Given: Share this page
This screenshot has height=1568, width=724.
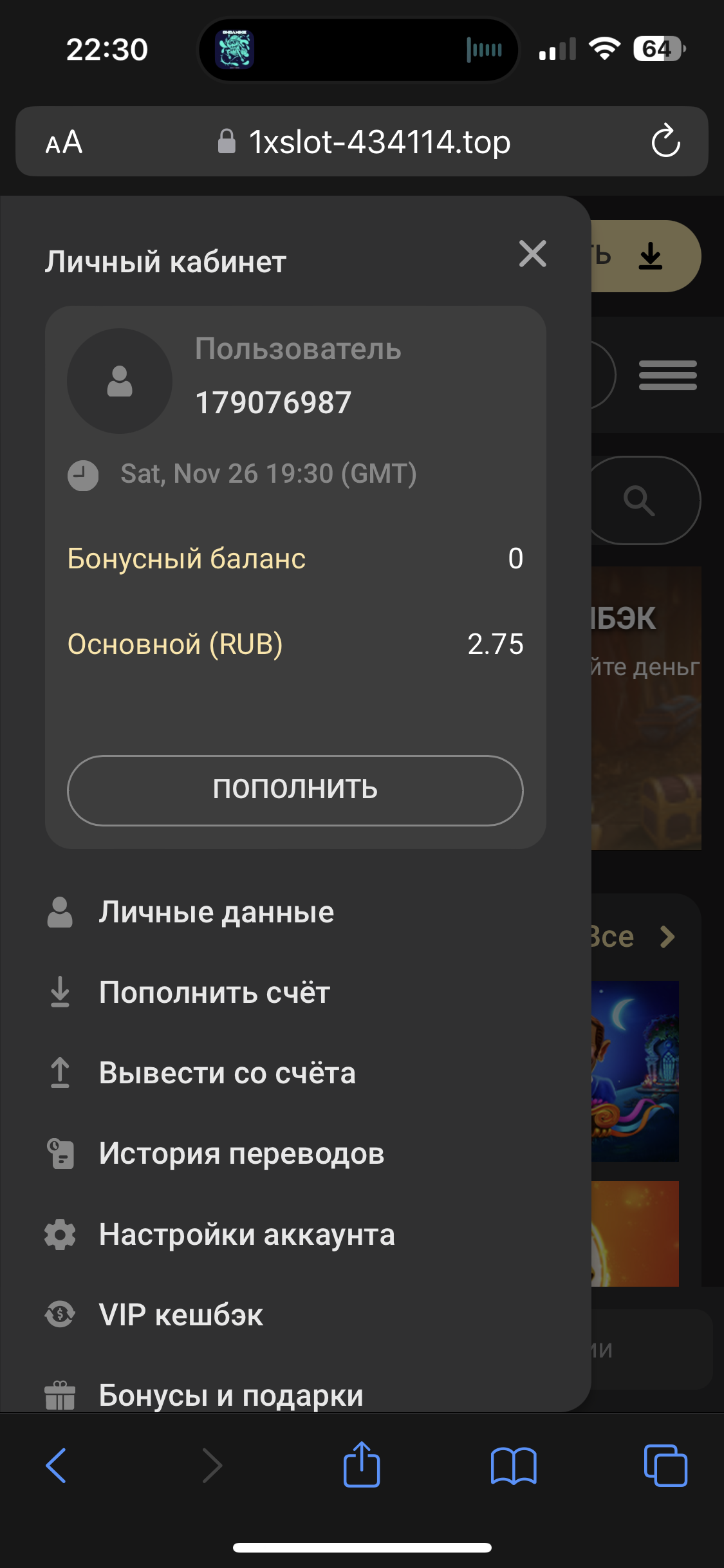Looking at the screenshot, I should [362, 1466].
